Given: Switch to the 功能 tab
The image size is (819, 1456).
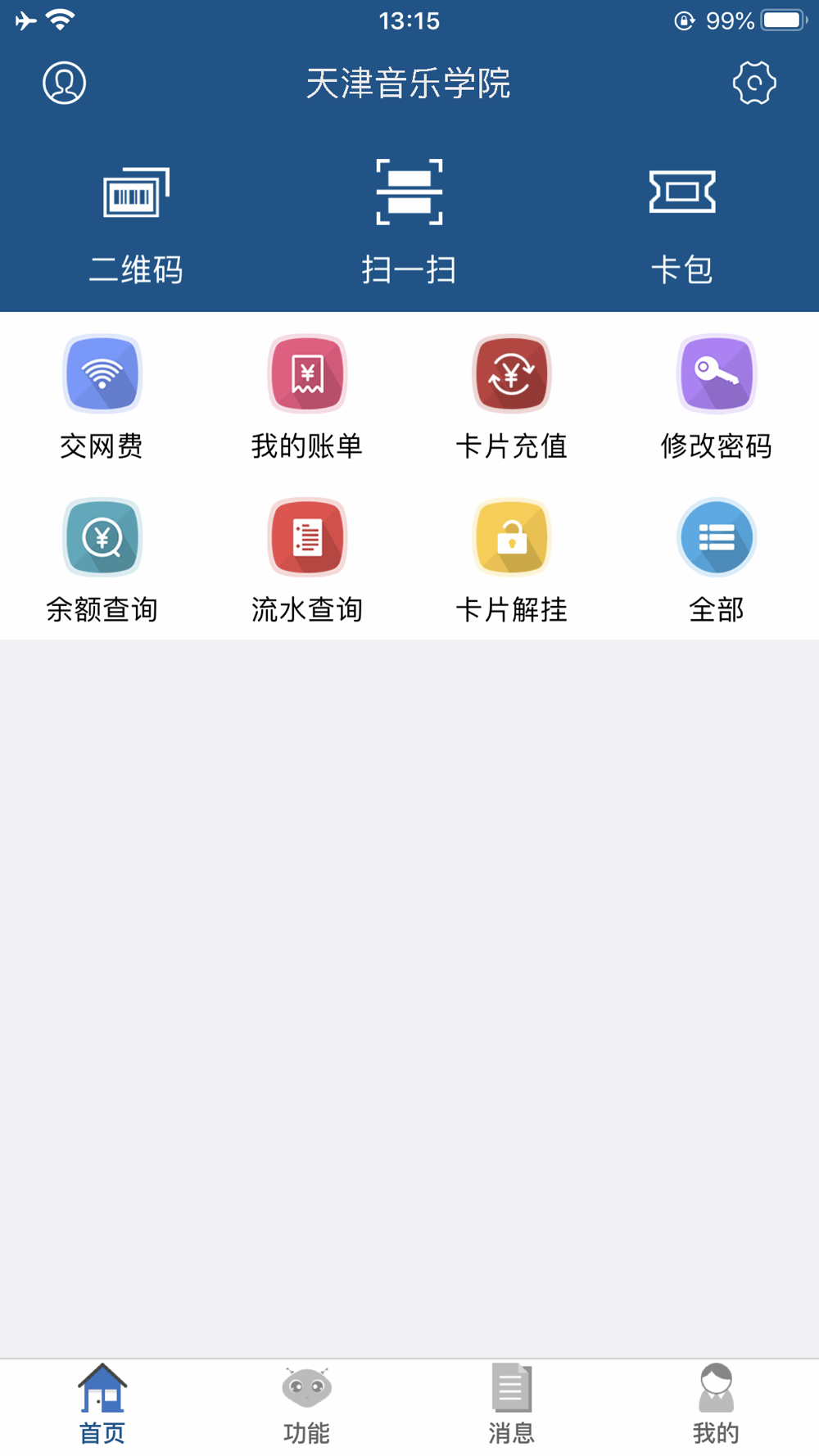Looking at the screenshot, I should click(307, 1405).
